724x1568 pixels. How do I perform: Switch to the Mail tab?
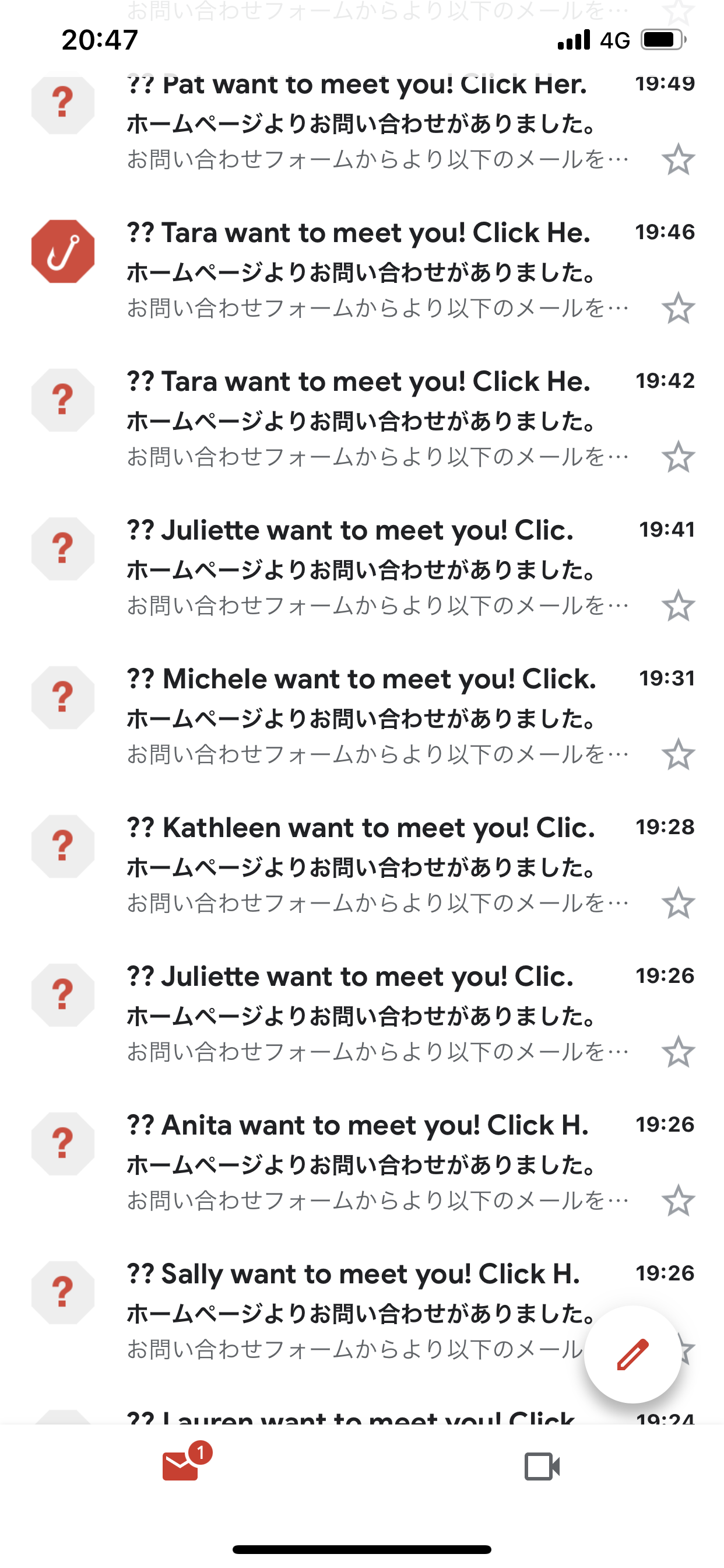[181, 1466]
